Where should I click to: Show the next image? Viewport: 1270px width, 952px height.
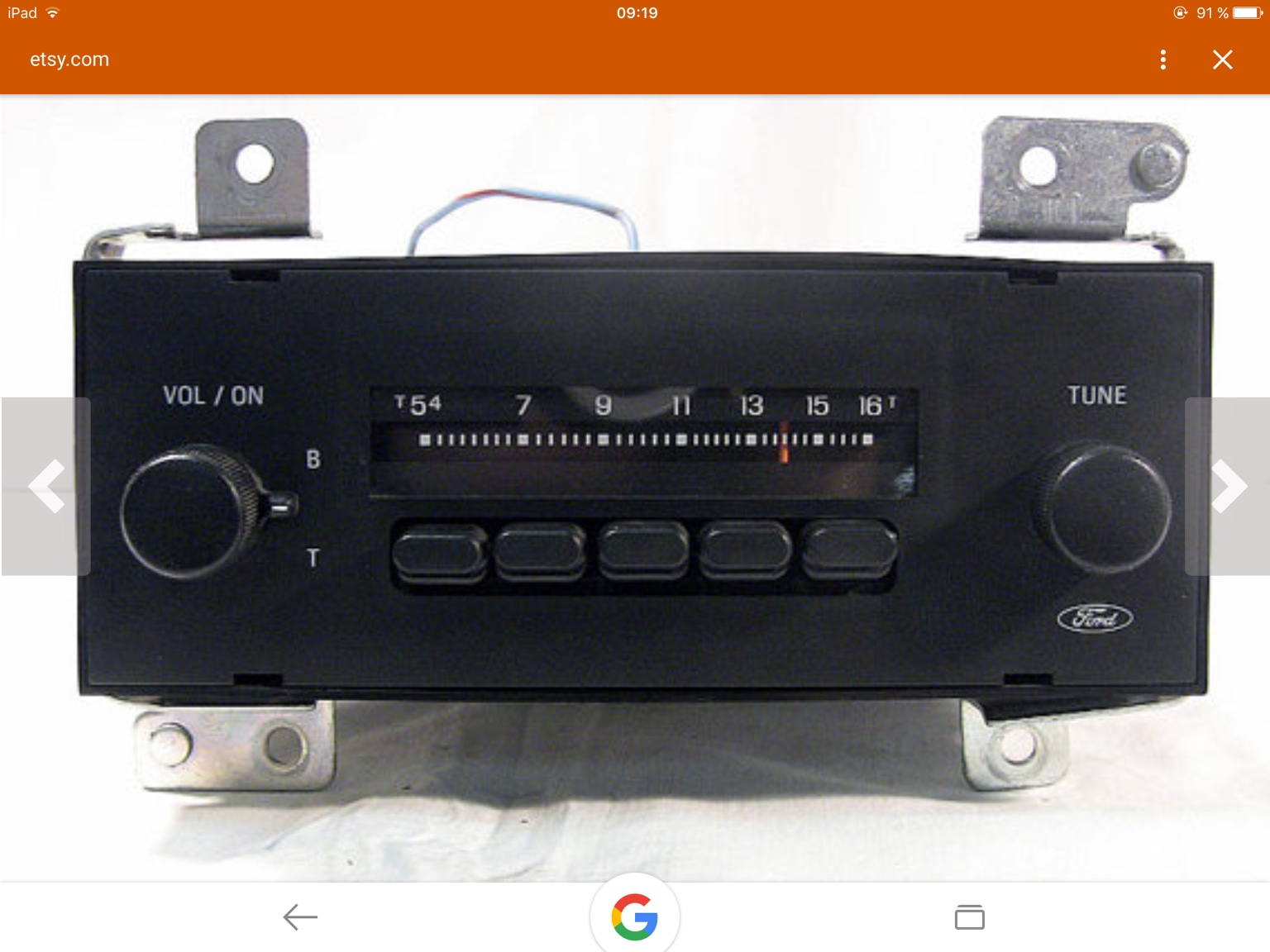pyautogui.click(x=1228, y=486)
